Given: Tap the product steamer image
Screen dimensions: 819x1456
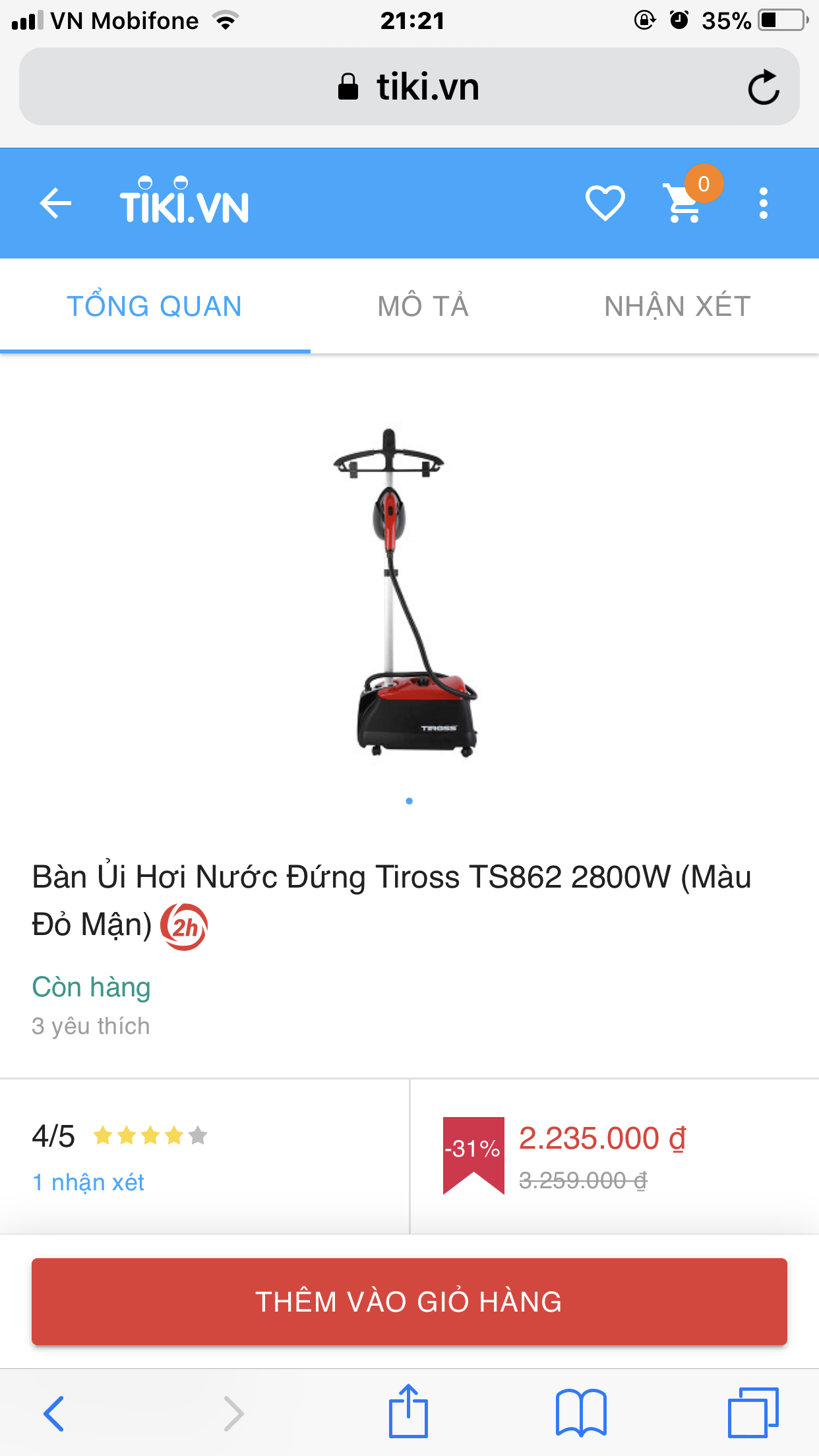Looking at the screenshot, I should click(409, 600).
